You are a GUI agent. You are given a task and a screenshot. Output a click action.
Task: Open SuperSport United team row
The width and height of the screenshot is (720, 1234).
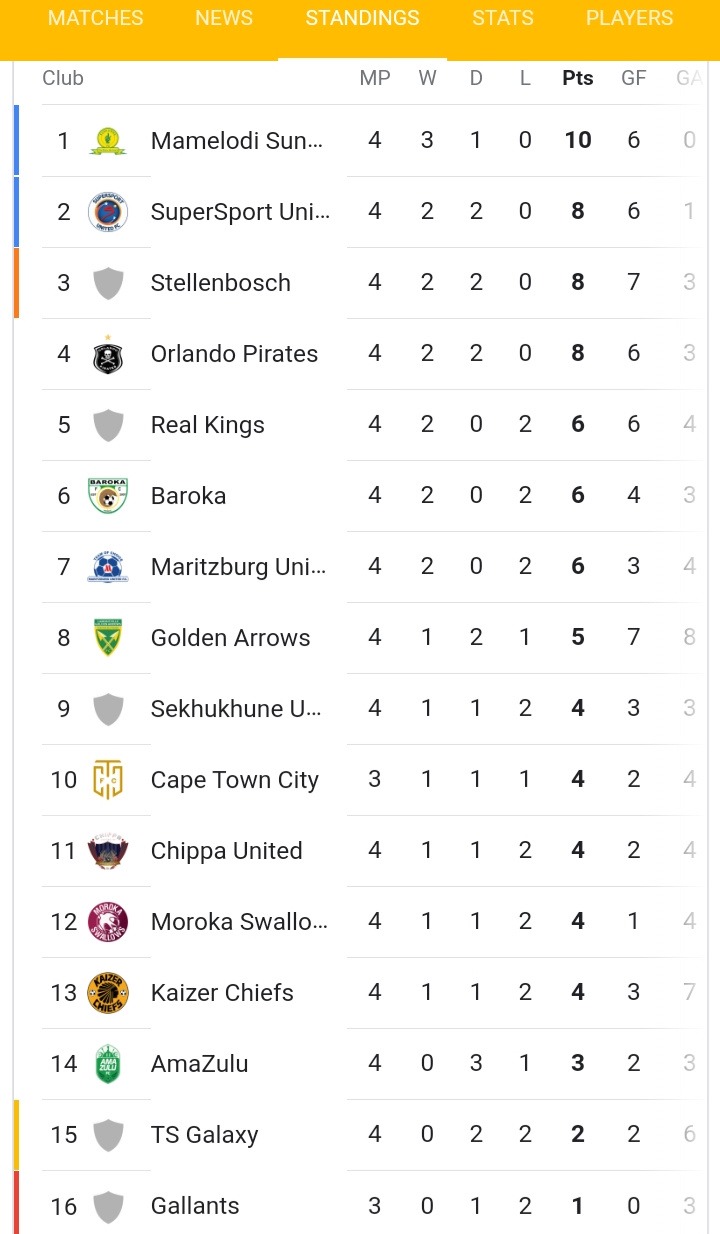coord(362,212)
